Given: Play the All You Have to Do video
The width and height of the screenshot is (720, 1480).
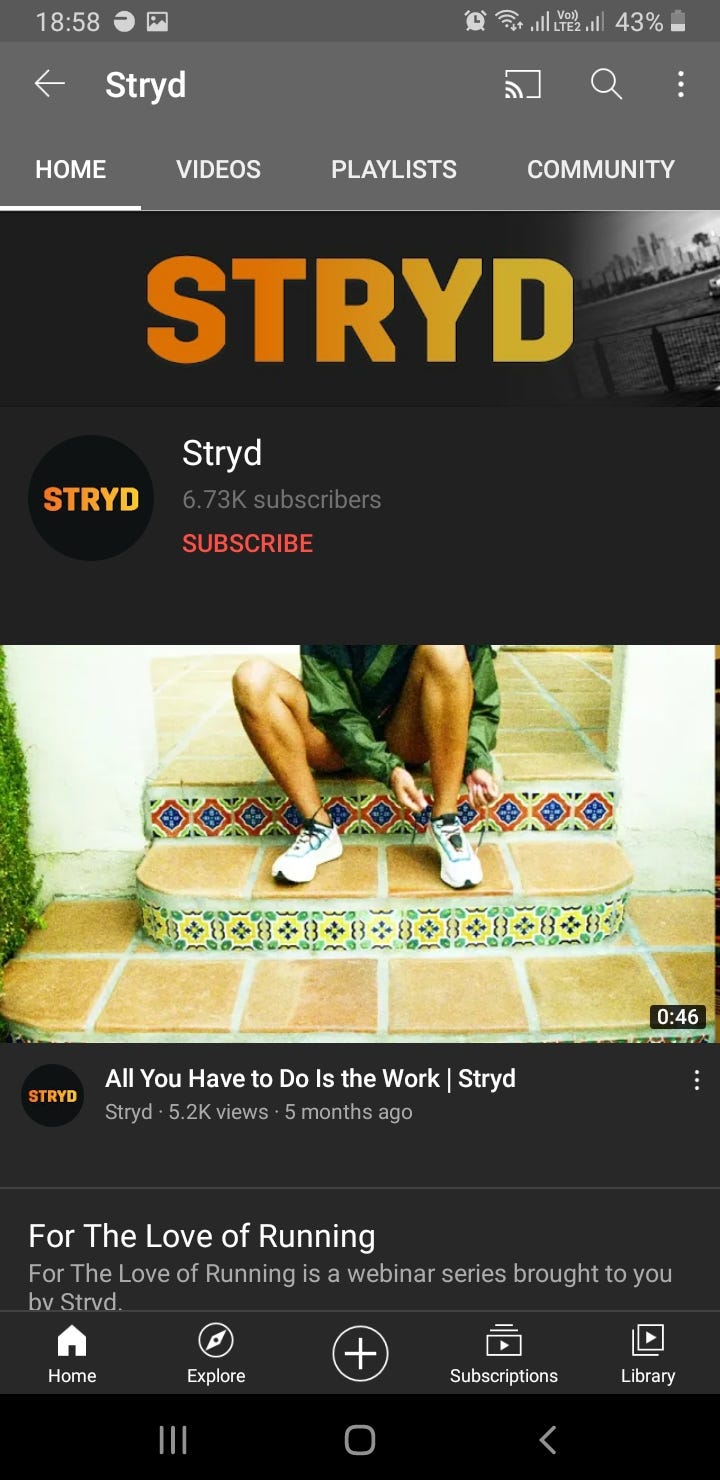Looking at the screenshot, I should [x=358, y=843].
